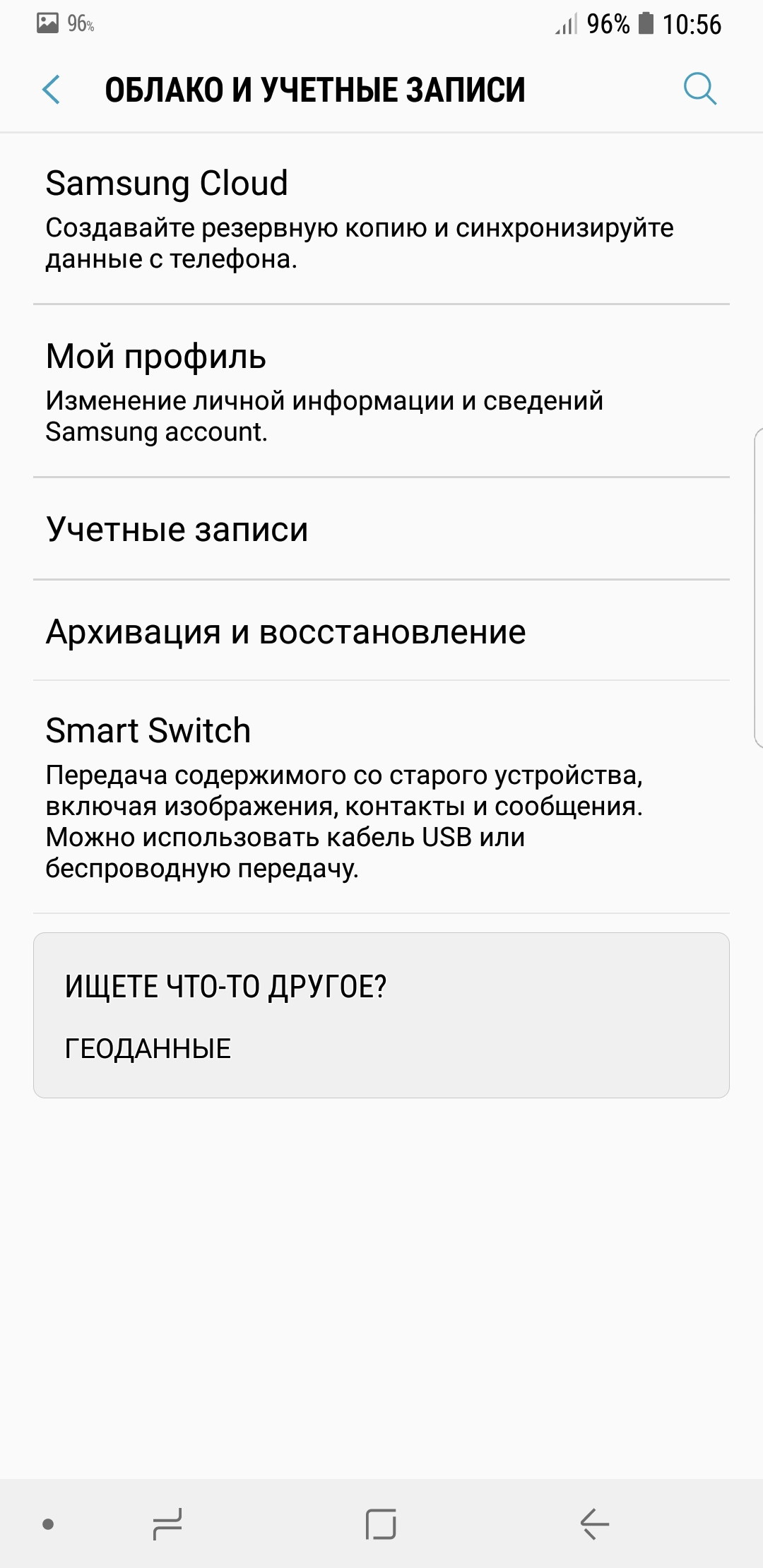Open Samsung Cloud settings
Image resolution: width=763 pixels, height=1568 pixels.
click(381, 219)
